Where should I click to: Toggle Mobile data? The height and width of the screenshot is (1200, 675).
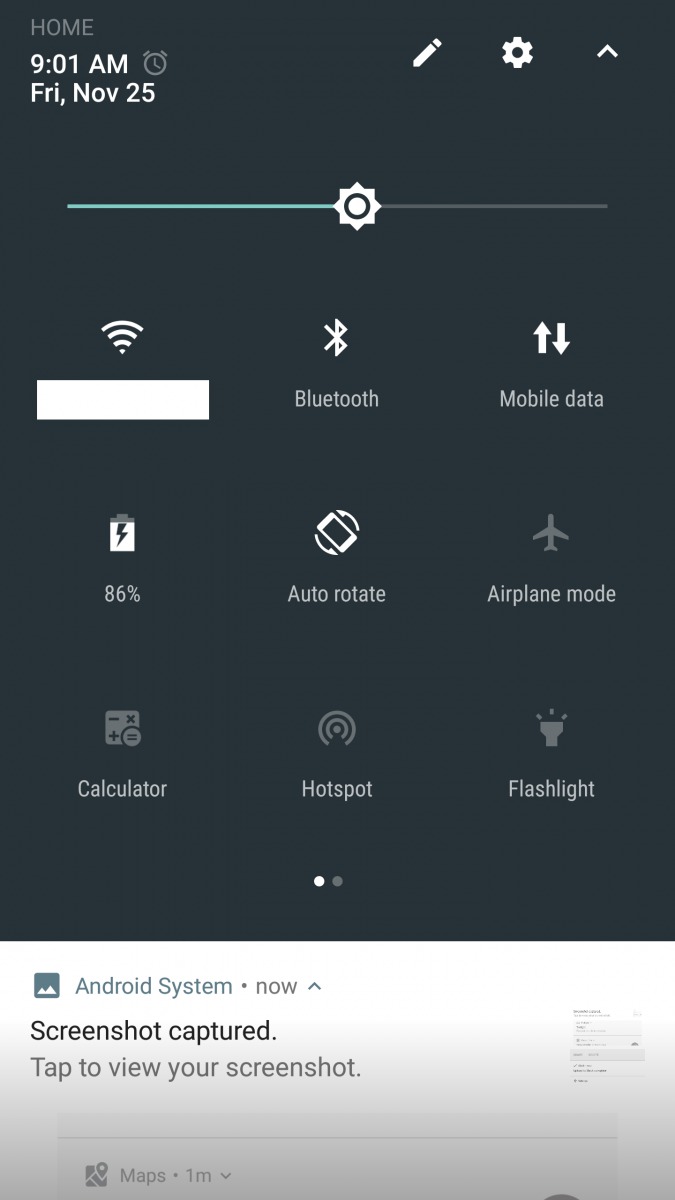tap(551, 340)
